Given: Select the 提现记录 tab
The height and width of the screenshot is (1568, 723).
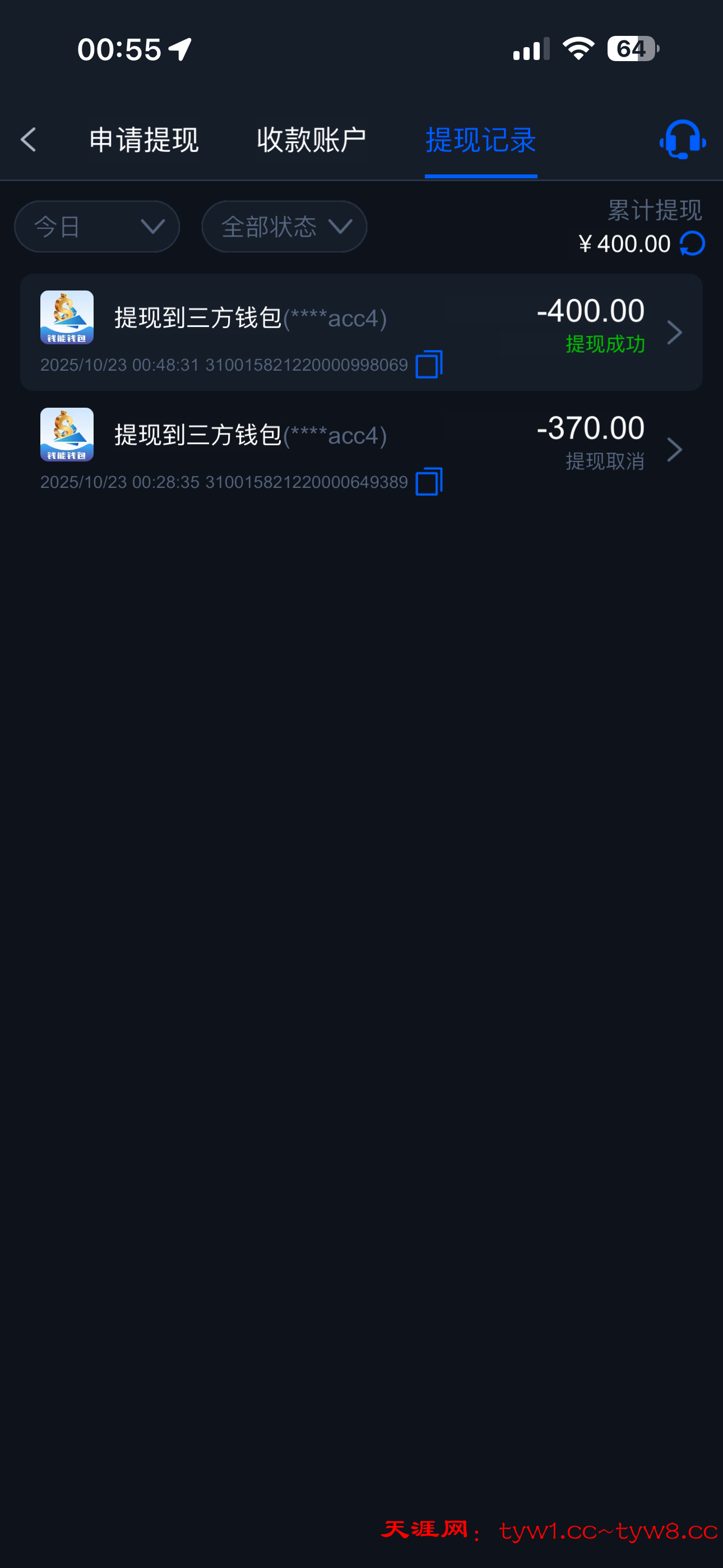Looking at the screenshot, I should pyautogui.click(x=480, y=140).
